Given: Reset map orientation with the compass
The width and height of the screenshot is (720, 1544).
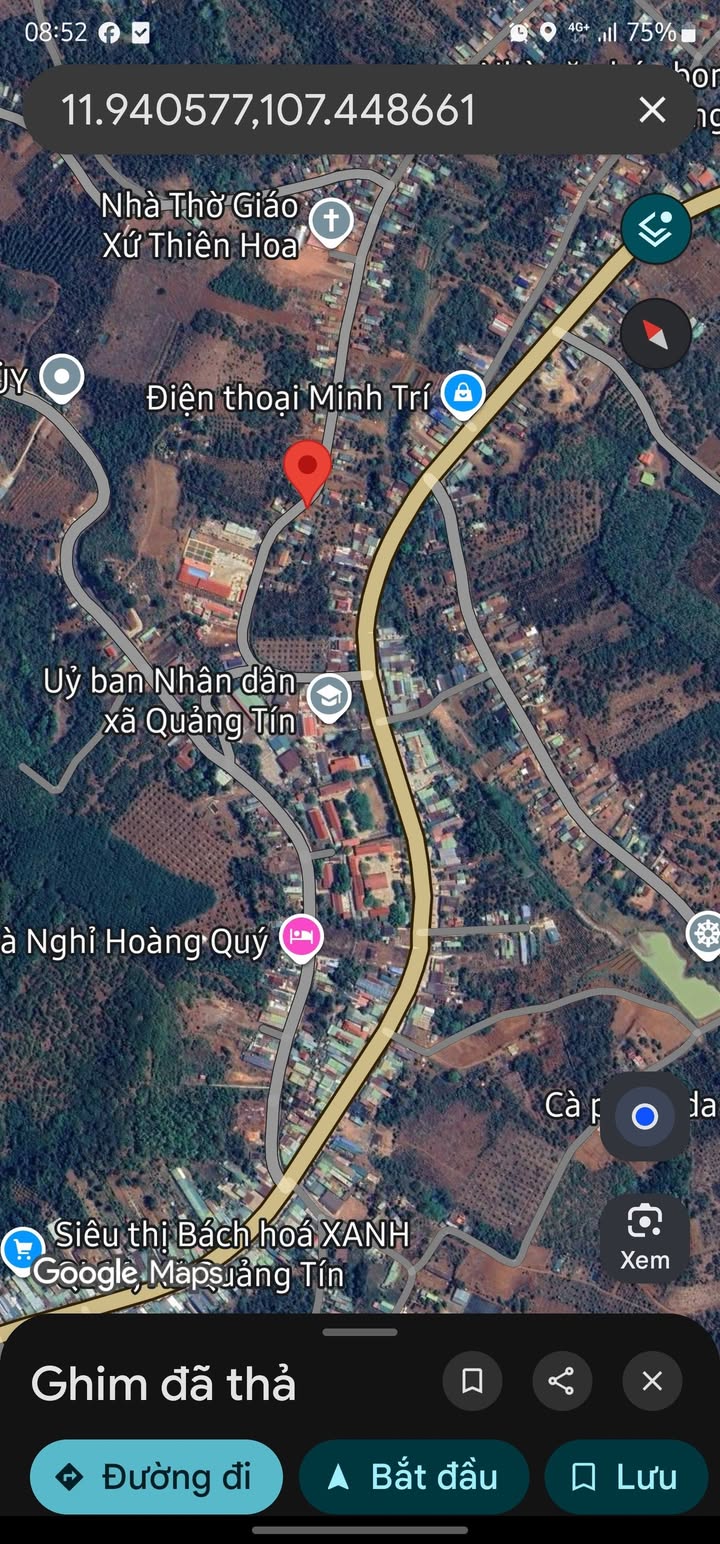Looking at the screenshot, I should click(x=656, y=333).
